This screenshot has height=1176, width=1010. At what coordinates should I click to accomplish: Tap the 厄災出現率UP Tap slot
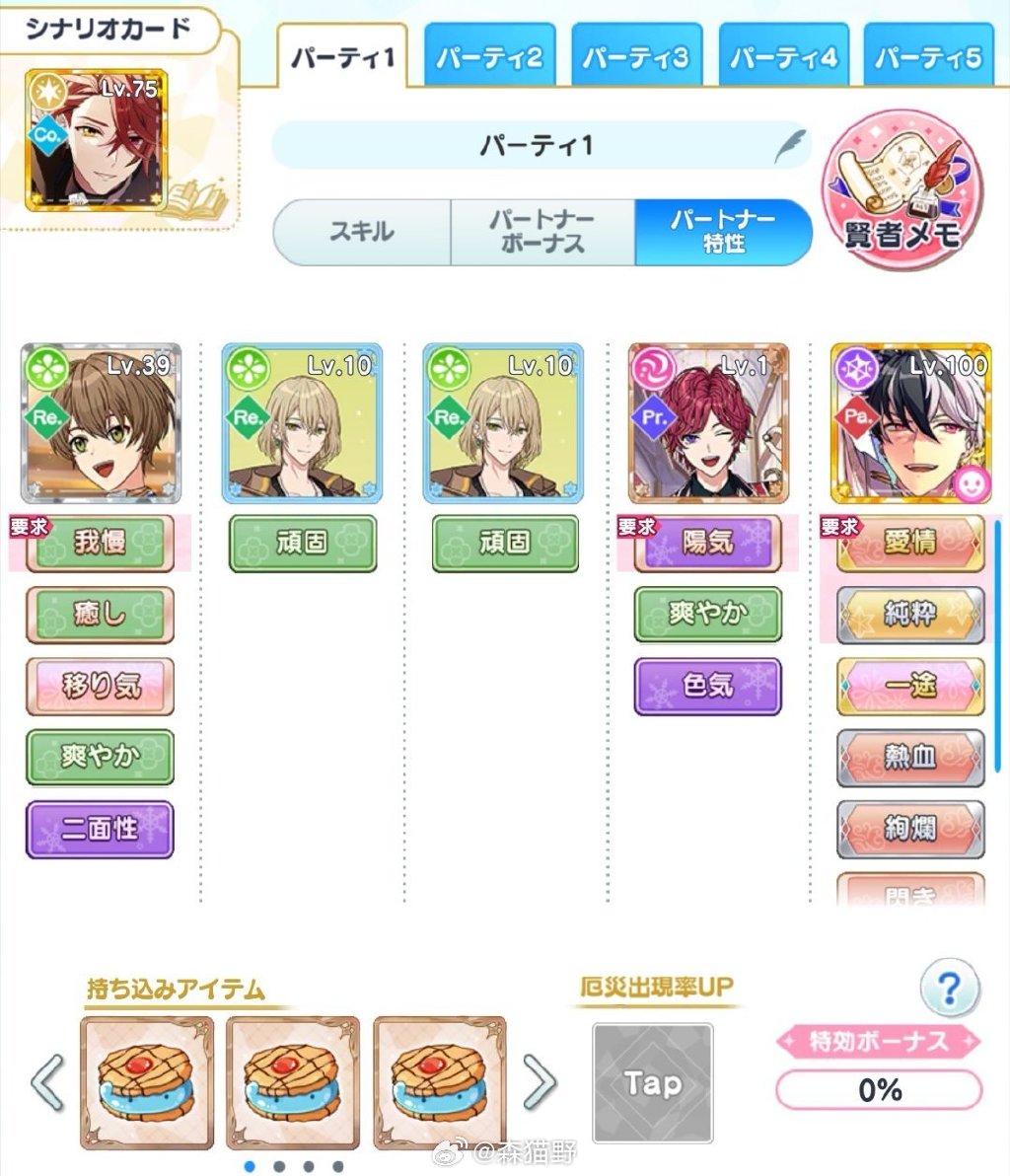point(652,1083)
